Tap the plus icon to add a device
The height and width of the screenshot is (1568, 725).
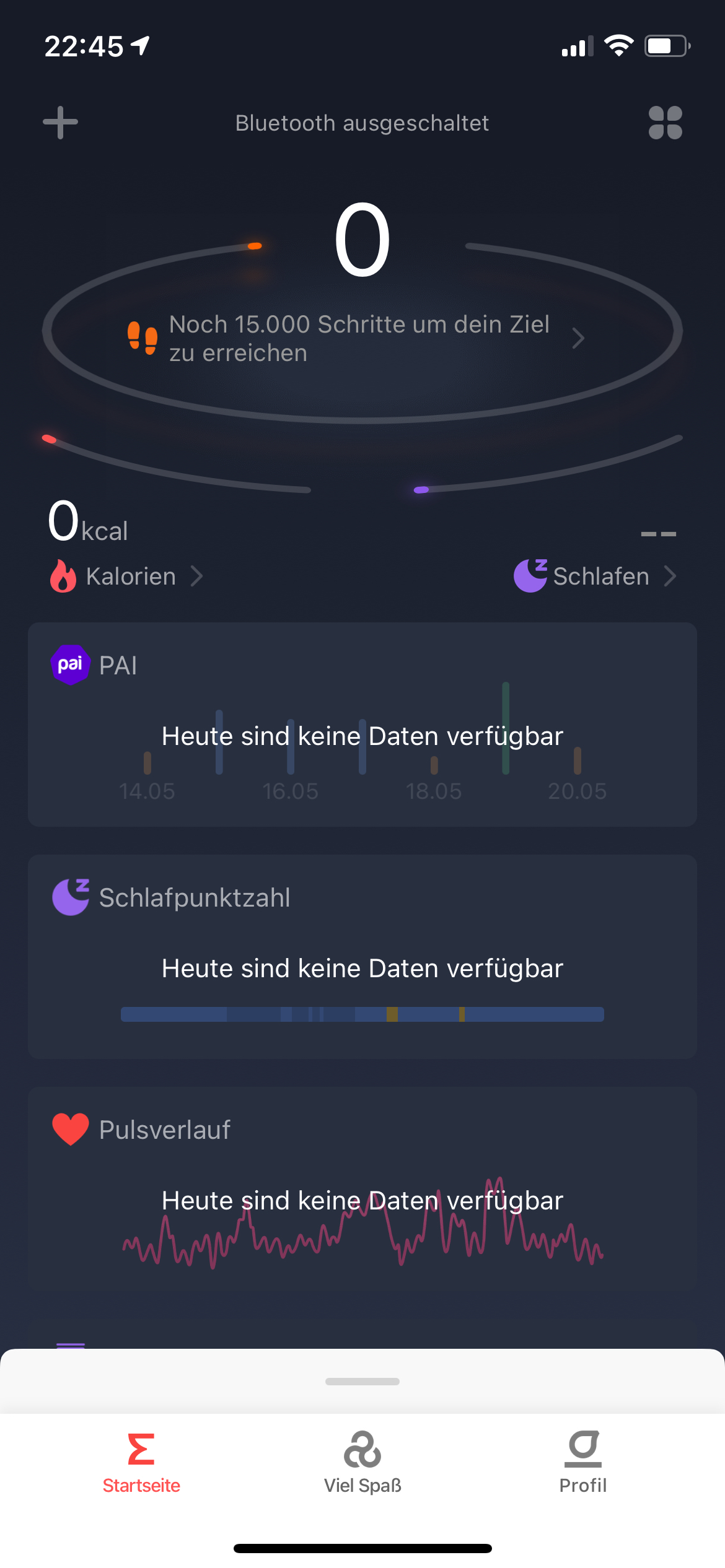coord(60,123)
